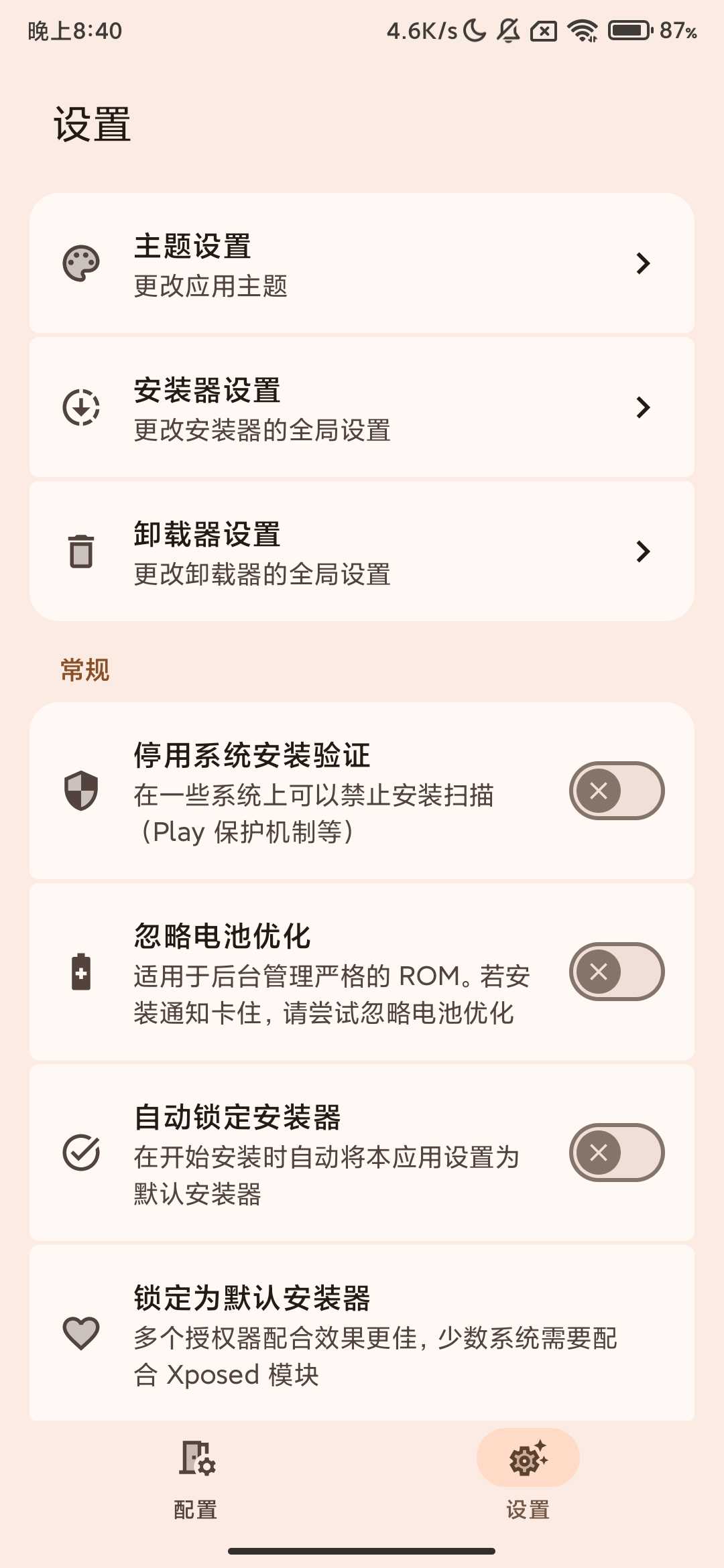The image size is (724, 1568).
Task: Open 更改卸载器的全局设置 entry
Action: [362, 551]
